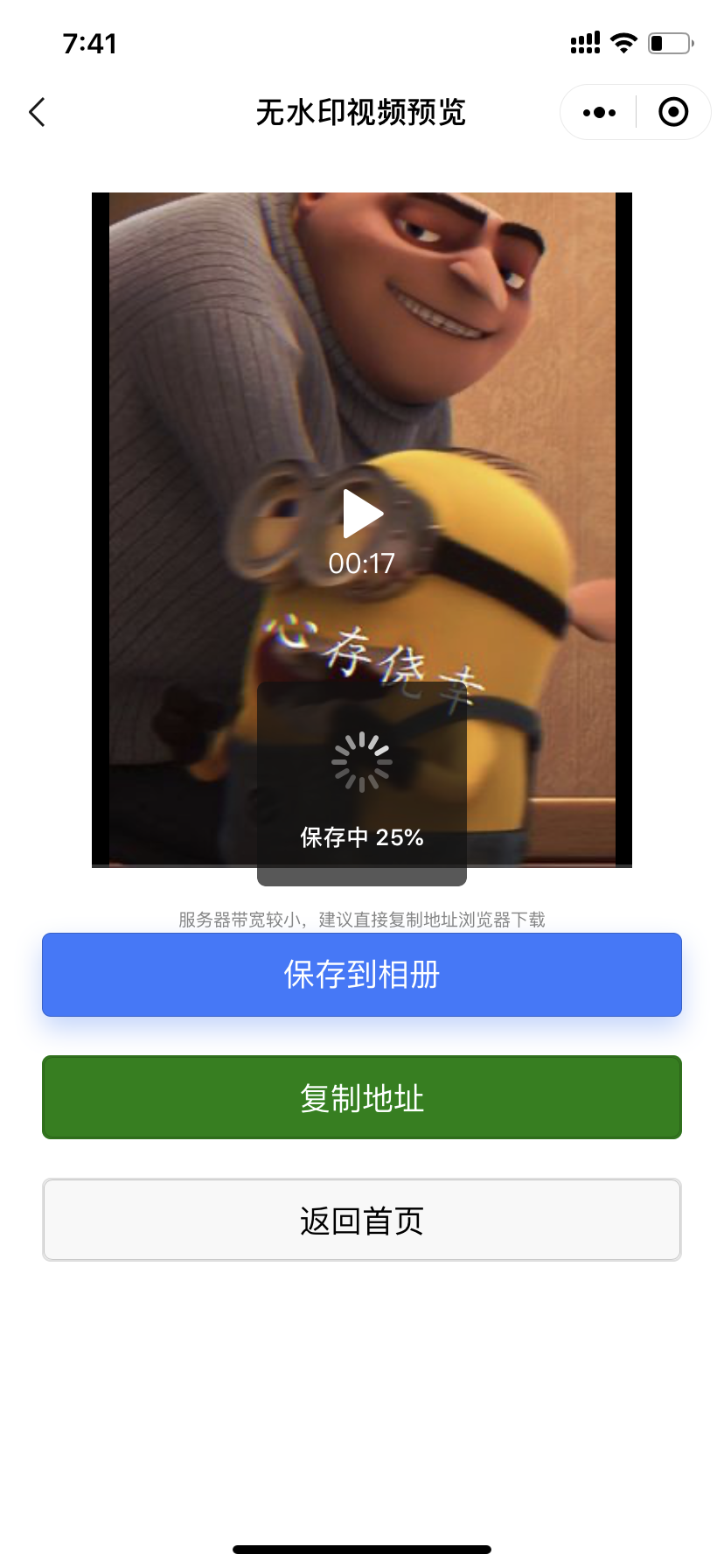
Task: Tap the 00:17 video duration label
Action: (x=361, y=564)
